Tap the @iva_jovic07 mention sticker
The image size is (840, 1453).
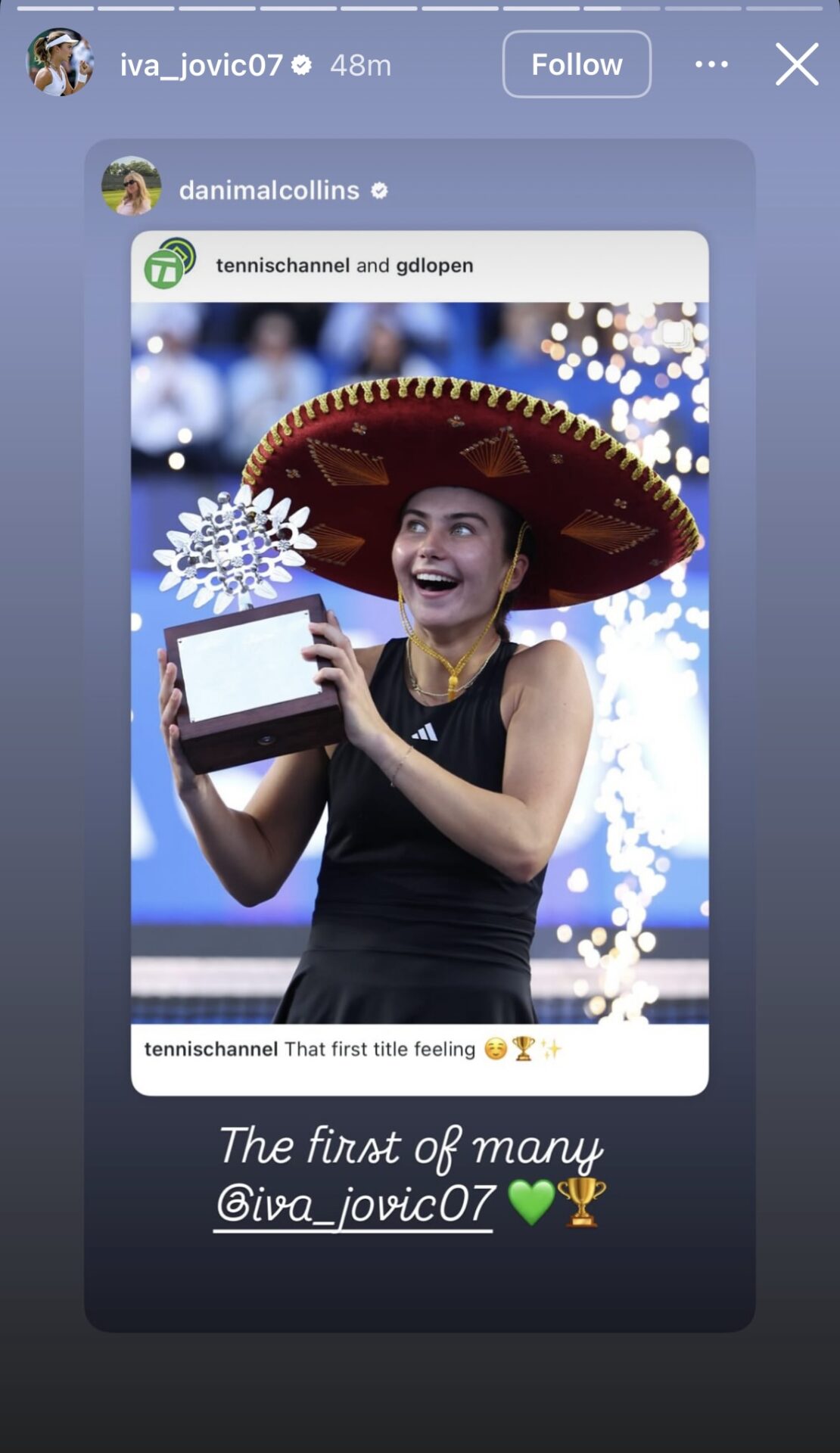click(354, 1203)
